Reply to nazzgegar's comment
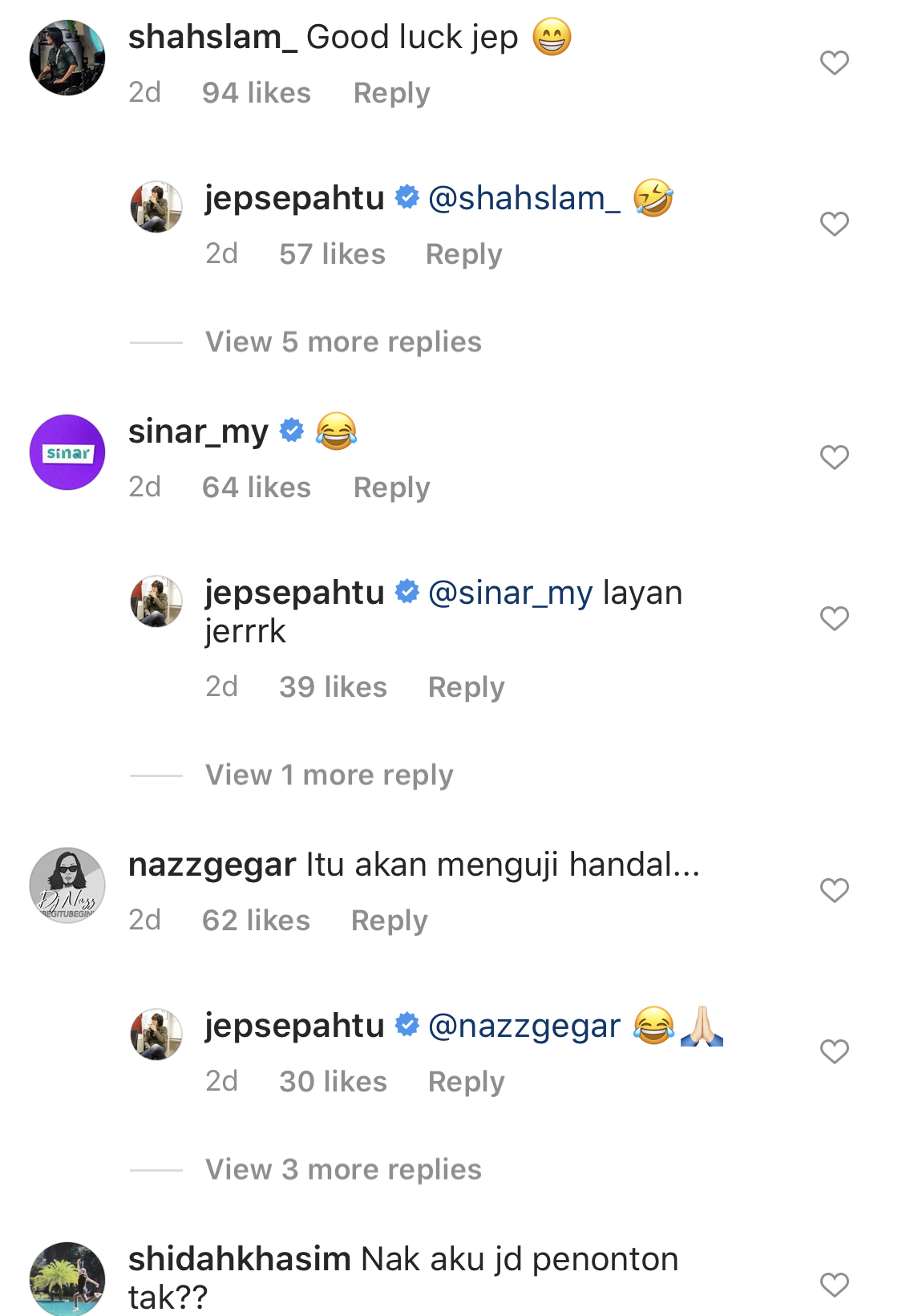902x1316 pixels. [x=389, y=921]
